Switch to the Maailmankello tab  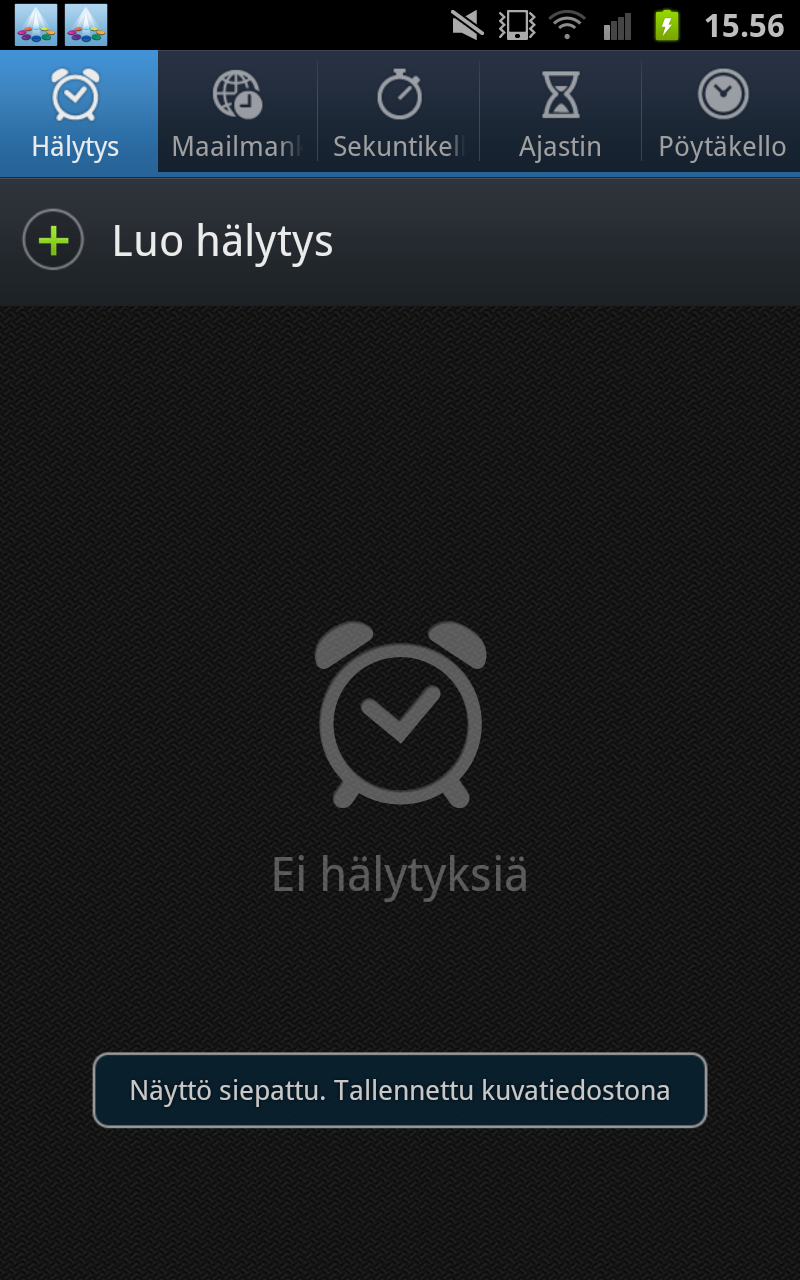coord(238,111)
